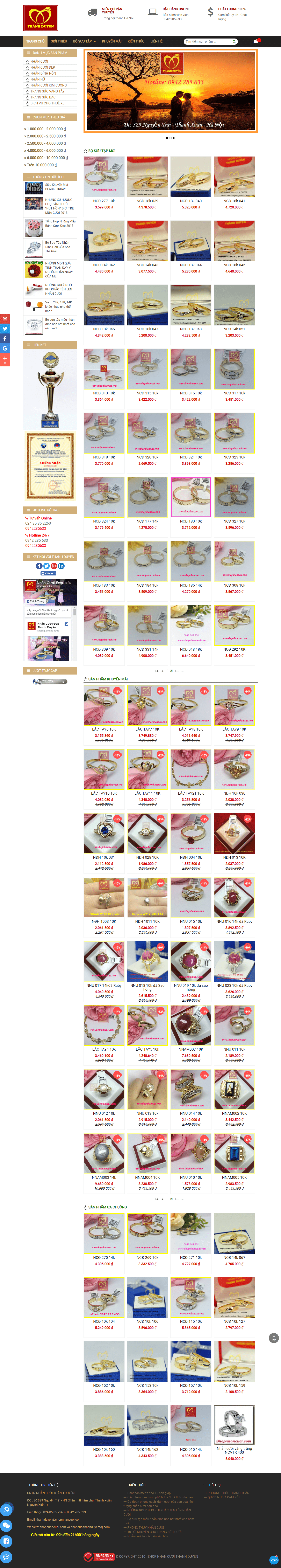Filter by price Trên 10.000.000 đ
Viewport: 281px width, 1568px height.
[x=40, y=165]
